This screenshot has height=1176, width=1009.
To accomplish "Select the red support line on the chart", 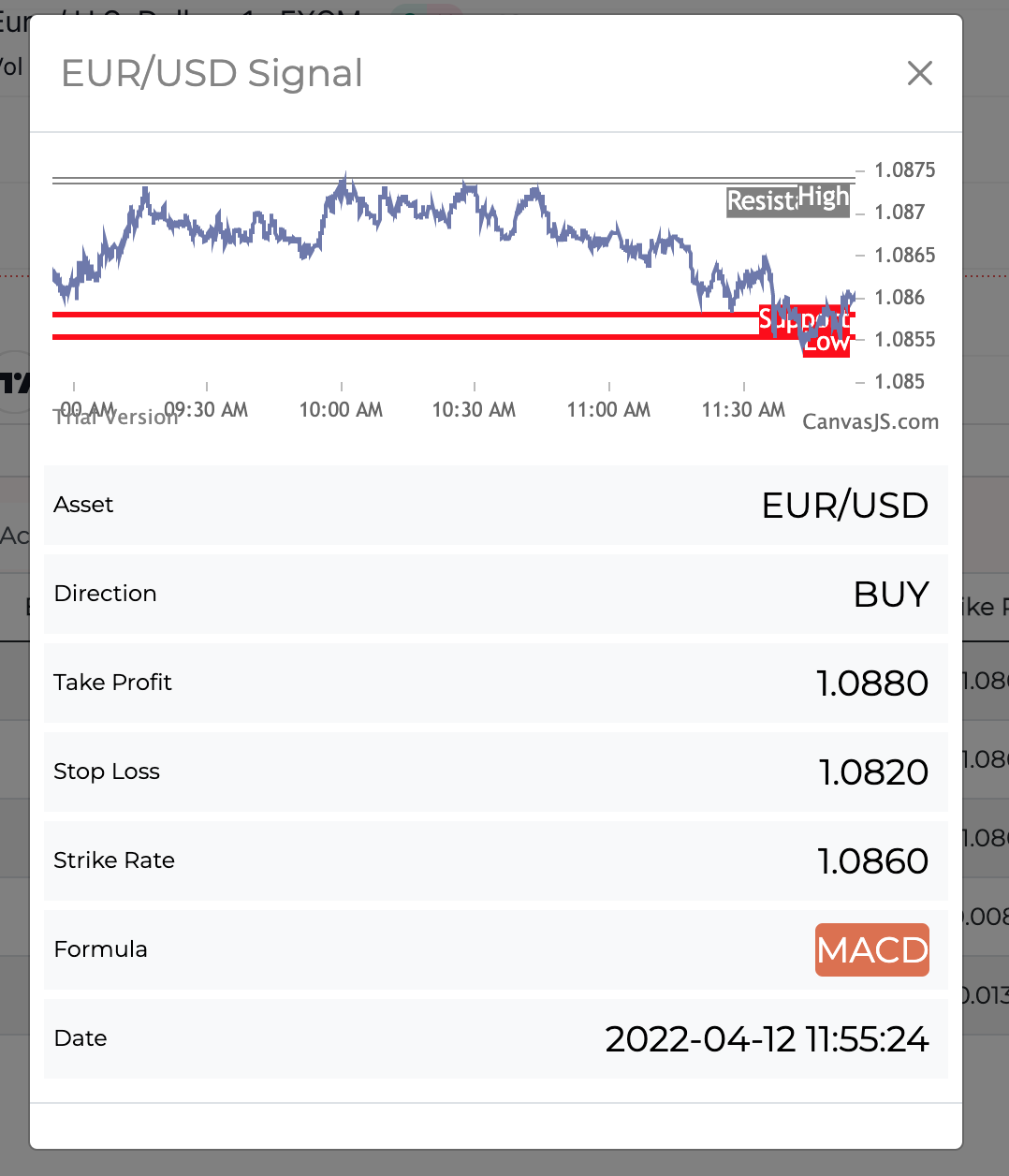I will (374, 316).
